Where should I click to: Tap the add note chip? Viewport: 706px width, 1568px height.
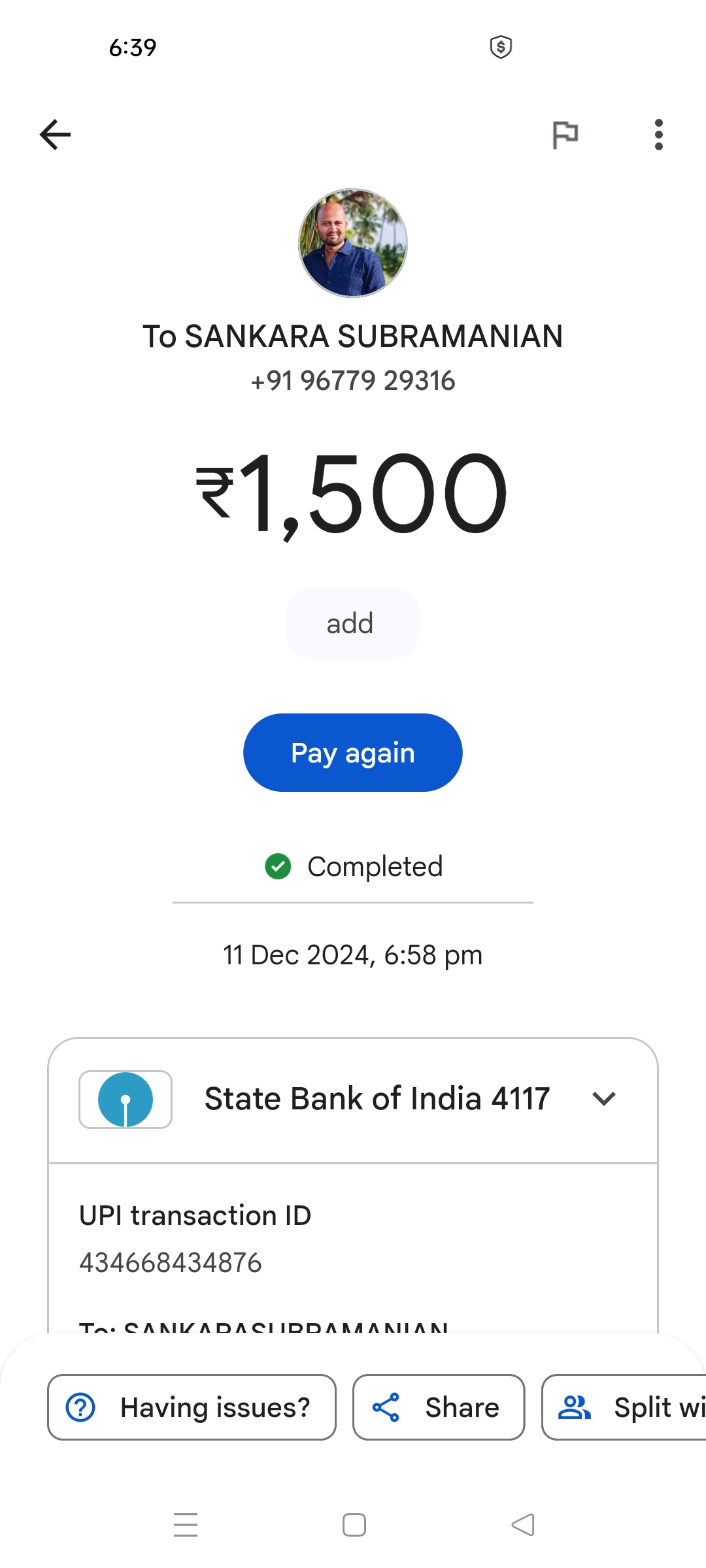tap(353, 623)
